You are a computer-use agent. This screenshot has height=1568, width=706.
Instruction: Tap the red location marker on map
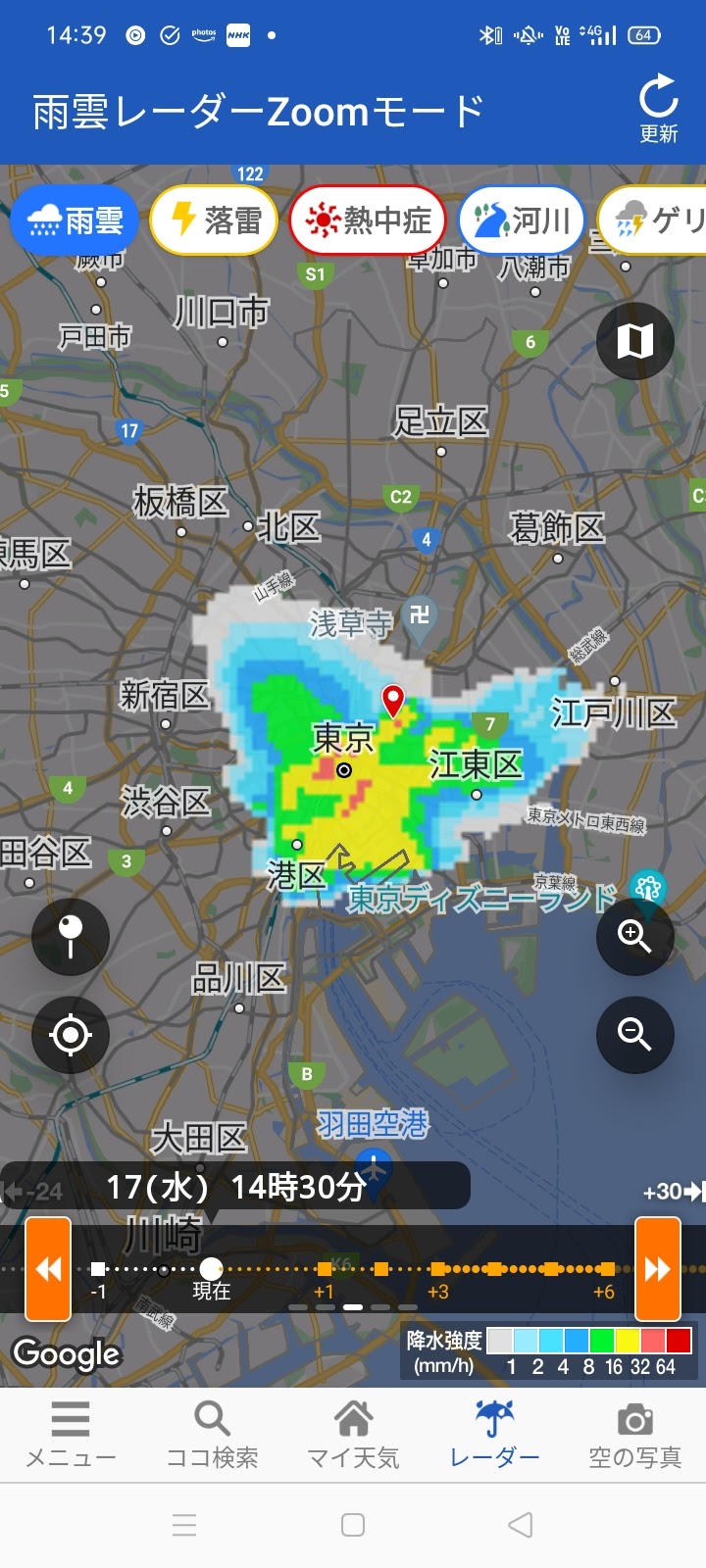coord(392,701)
